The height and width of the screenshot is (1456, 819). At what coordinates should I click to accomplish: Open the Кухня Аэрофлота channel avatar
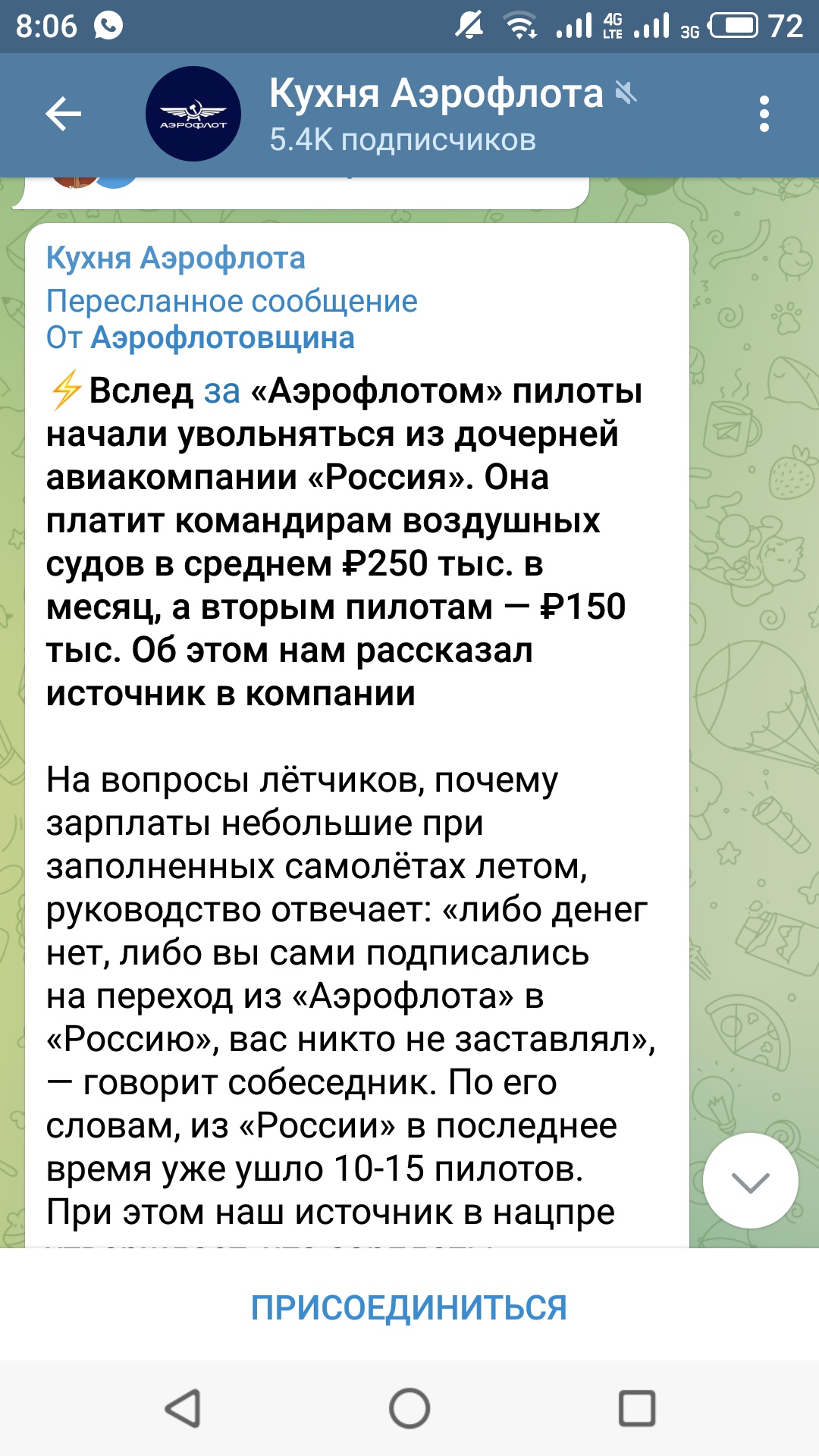click(x=193, y=114)
